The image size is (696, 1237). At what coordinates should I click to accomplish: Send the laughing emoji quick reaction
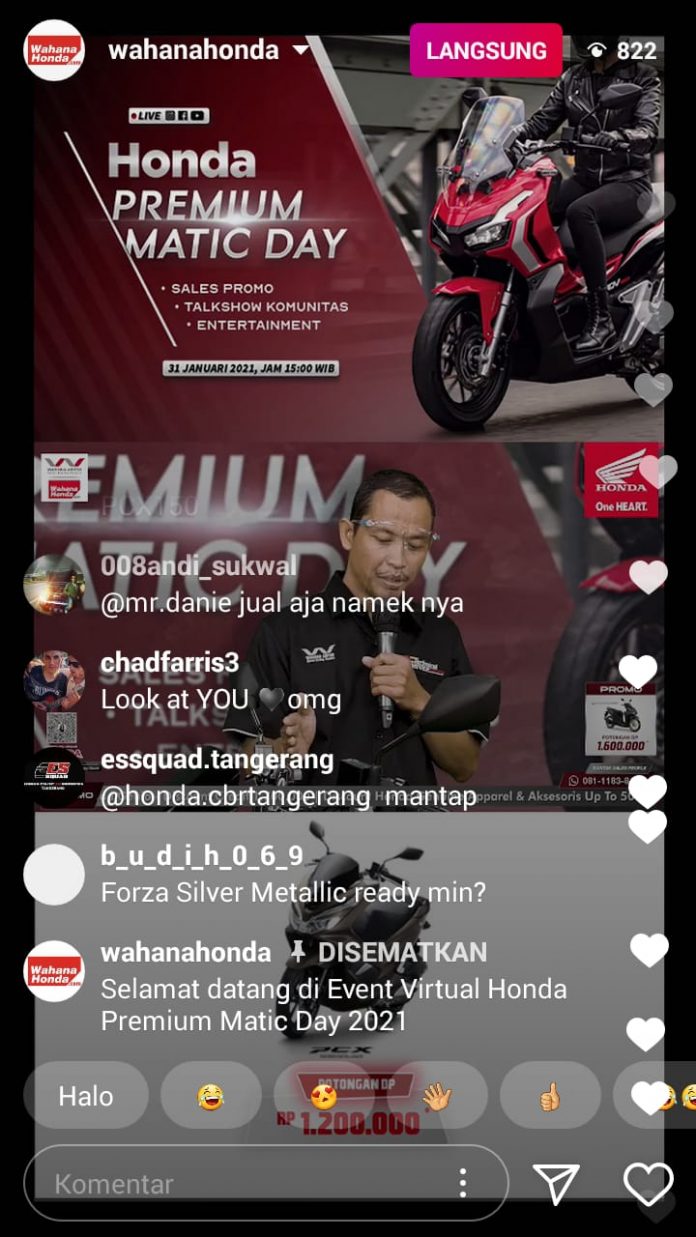pyautogui.click(x=210, y=1096)
